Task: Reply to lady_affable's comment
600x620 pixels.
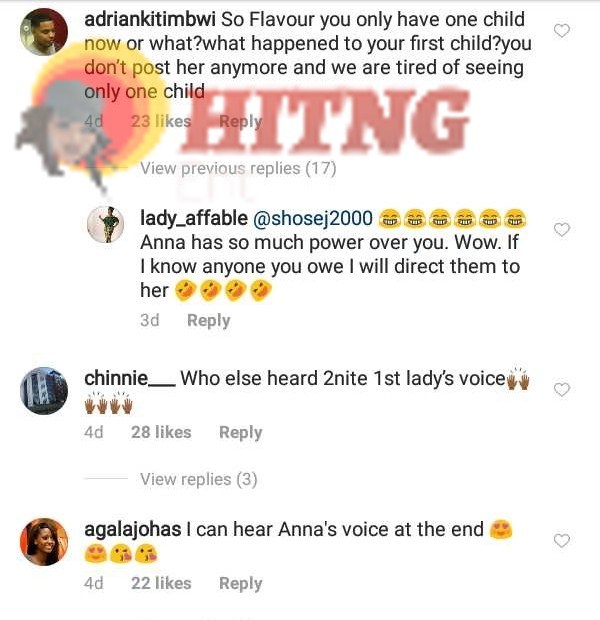Action: [x=208, y=320]
